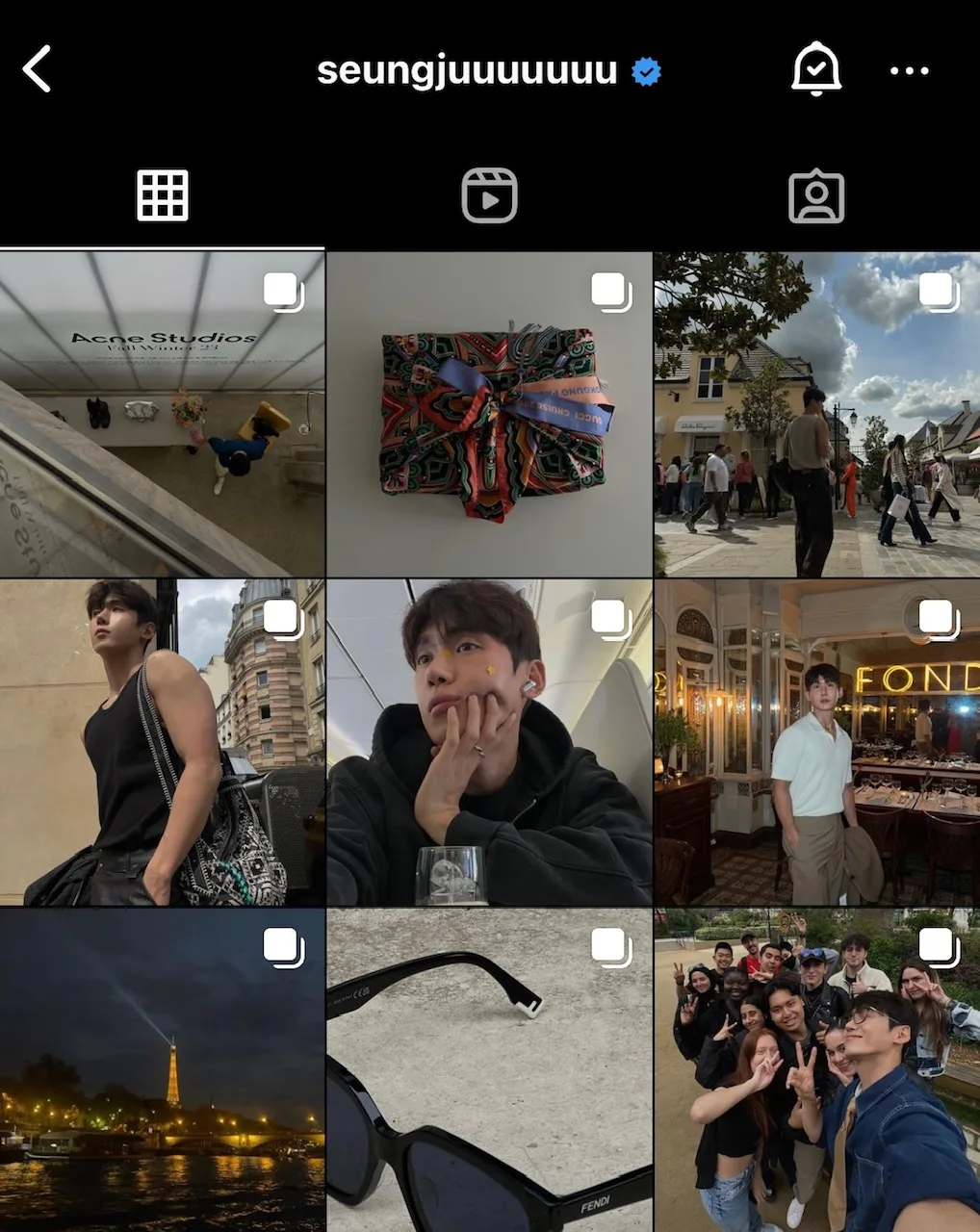
Task: Open the three-dot overflow menu
Action: click(909, 70)
